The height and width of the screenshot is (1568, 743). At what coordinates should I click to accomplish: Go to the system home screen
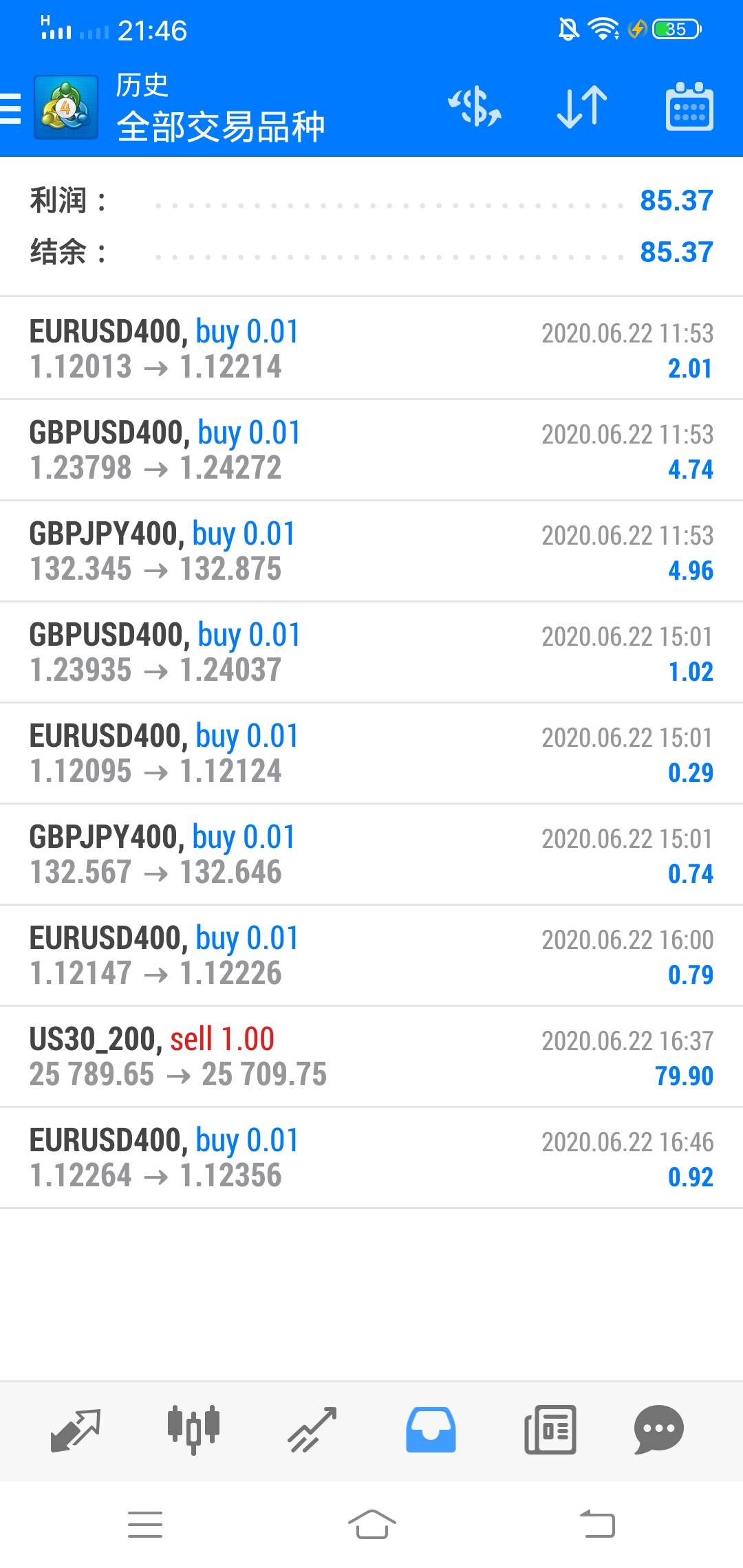click(x=371, y=1524)
